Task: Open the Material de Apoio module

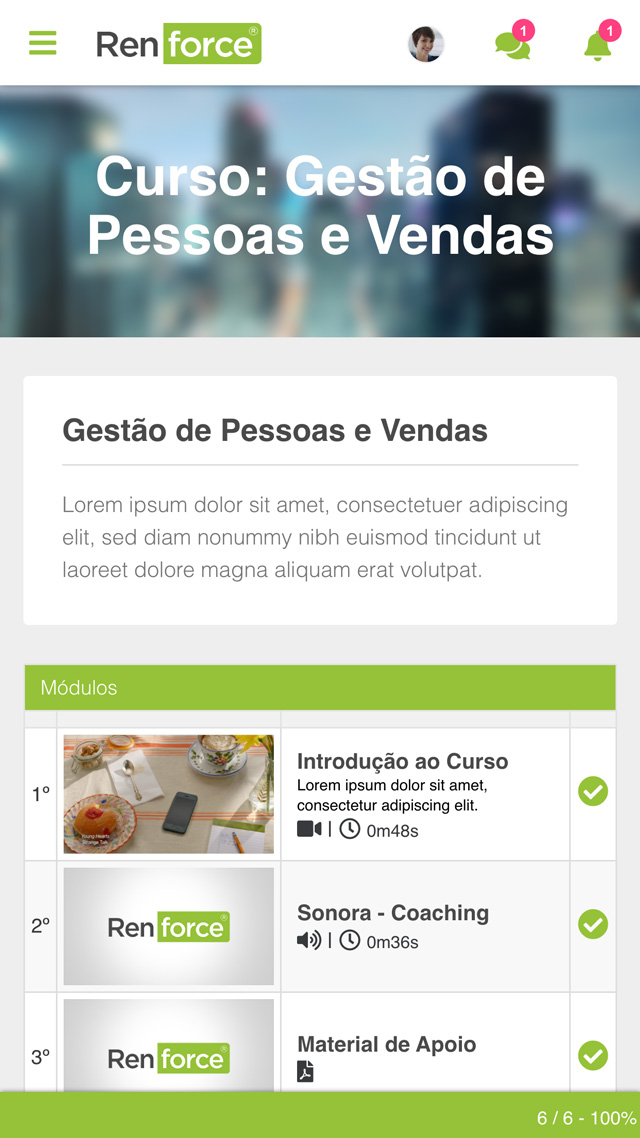Action: 386,1044
